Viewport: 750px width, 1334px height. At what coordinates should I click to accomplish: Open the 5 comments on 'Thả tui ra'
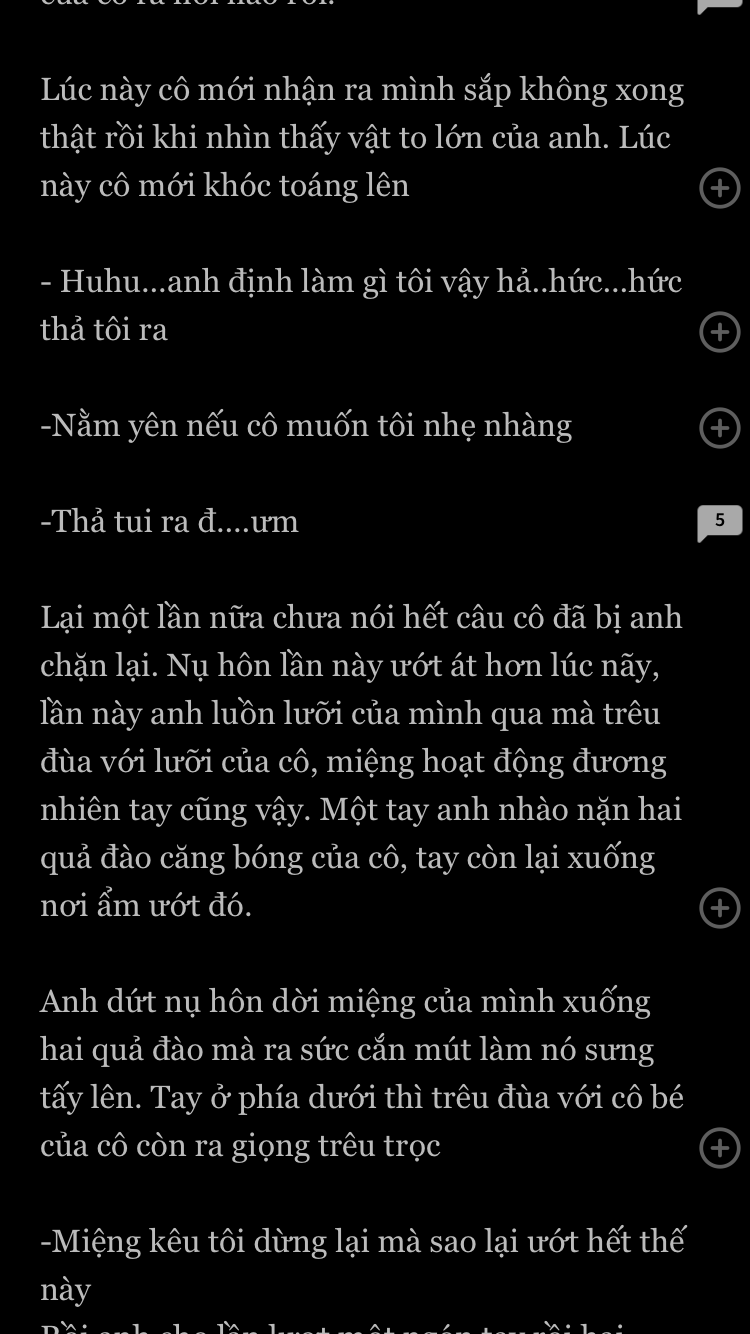pos(719,522)
